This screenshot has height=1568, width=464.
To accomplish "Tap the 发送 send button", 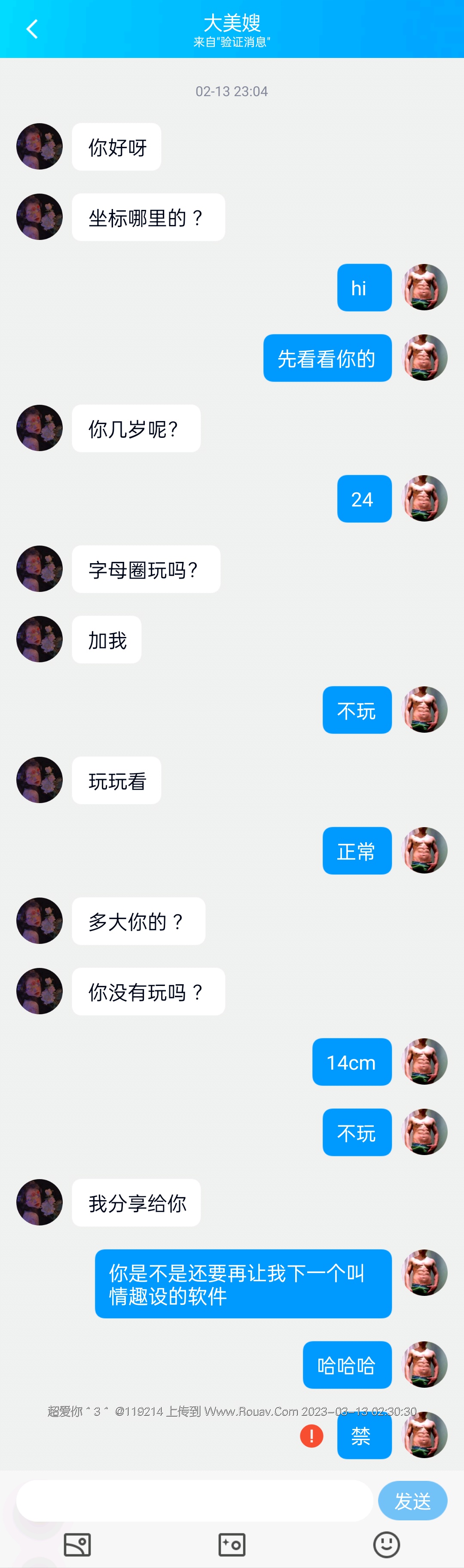I will [x=412, y=1501].
